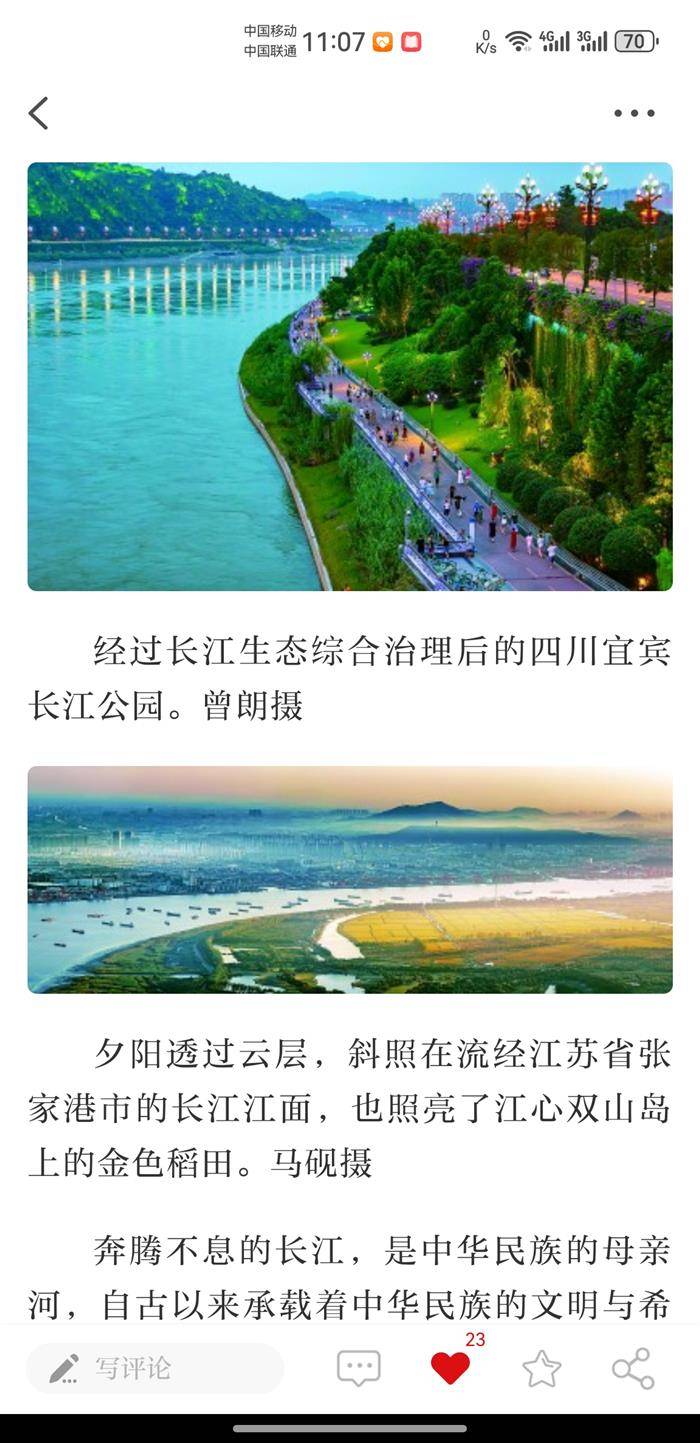The height and width of the screenshot is (1443, 700).
Task: Go back using the top-left arrow
Action: [x=39, y=113]
